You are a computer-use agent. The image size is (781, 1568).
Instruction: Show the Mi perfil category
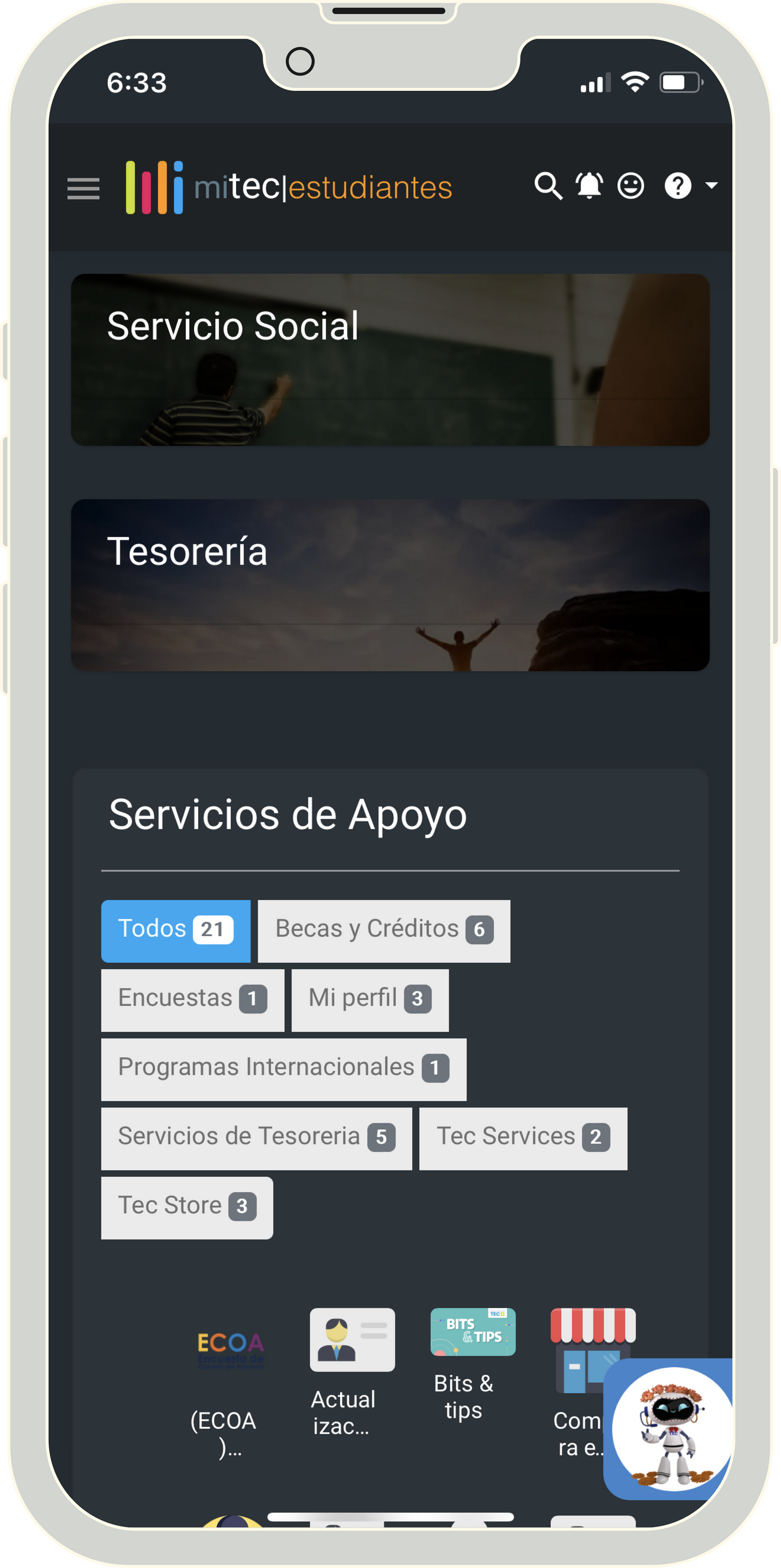click(369, 1000)
